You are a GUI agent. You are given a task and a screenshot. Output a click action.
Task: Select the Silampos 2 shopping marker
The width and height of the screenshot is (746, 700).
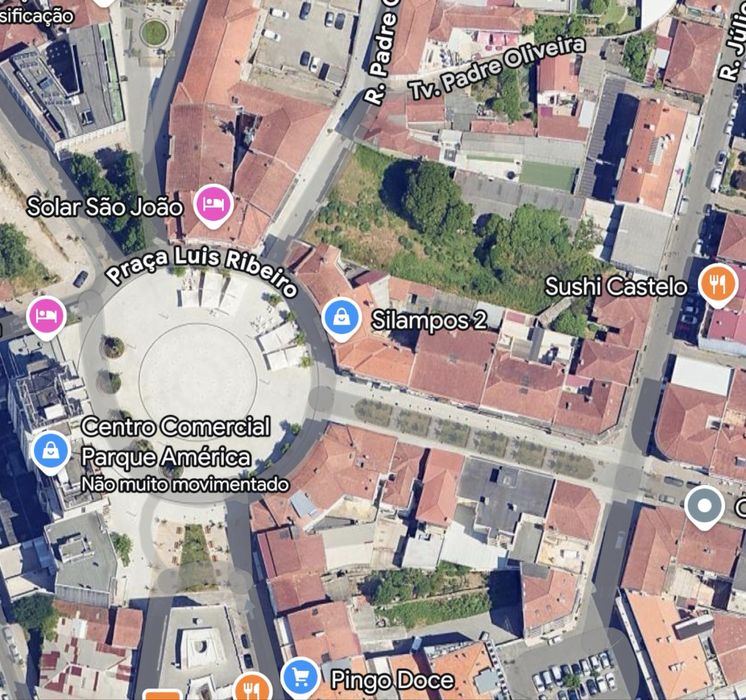[x=342, y=319]
